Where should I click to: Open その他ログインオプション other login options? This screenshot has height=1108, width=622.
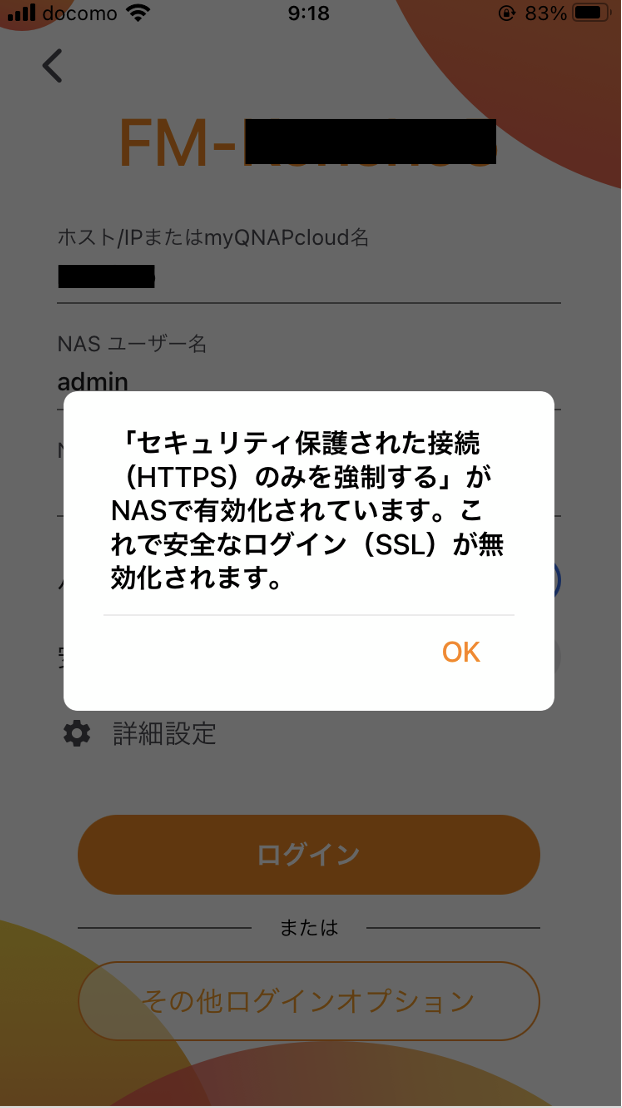pos(308,1001)
